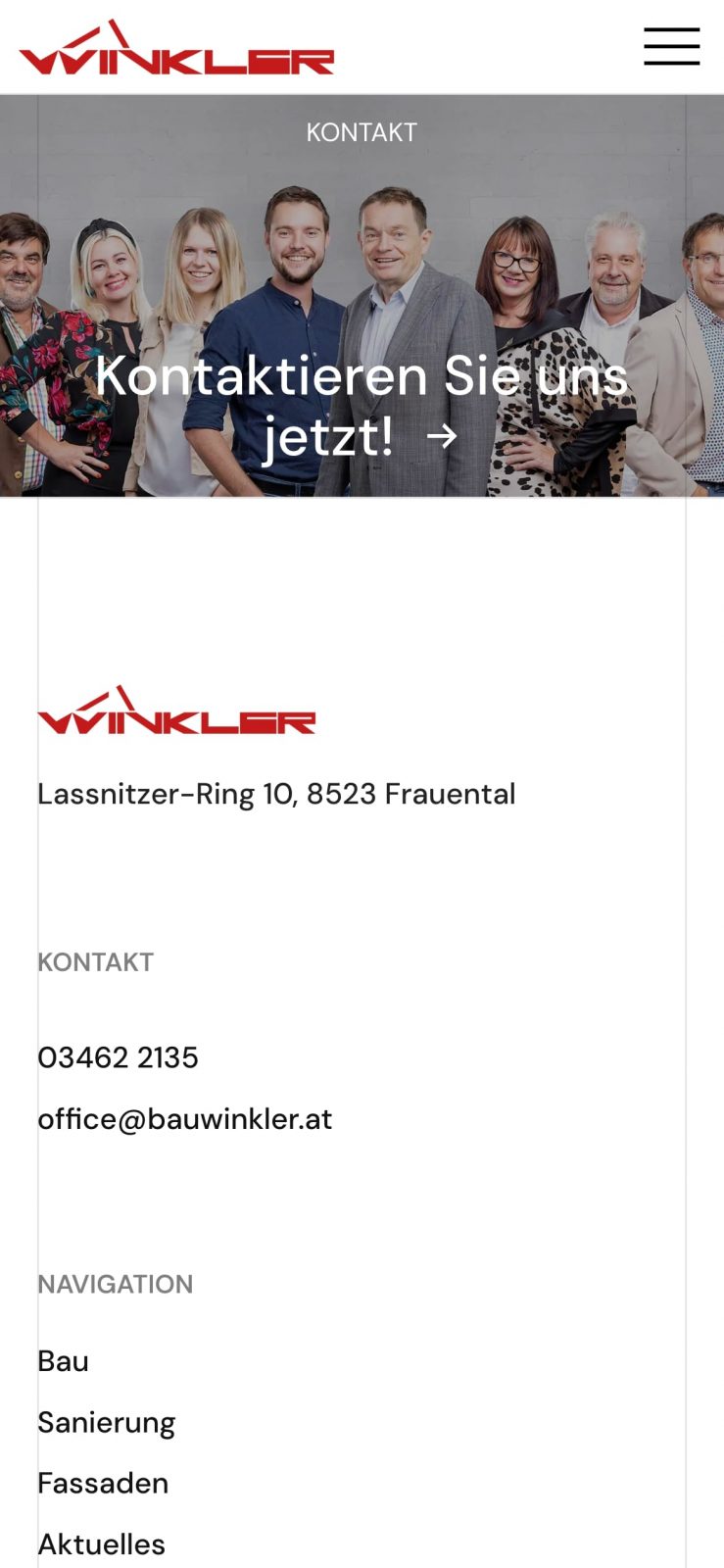Tap the Winkler logo in the header
The height and width of the screenshot is (1568, 724).
click(x=176, y=49)
